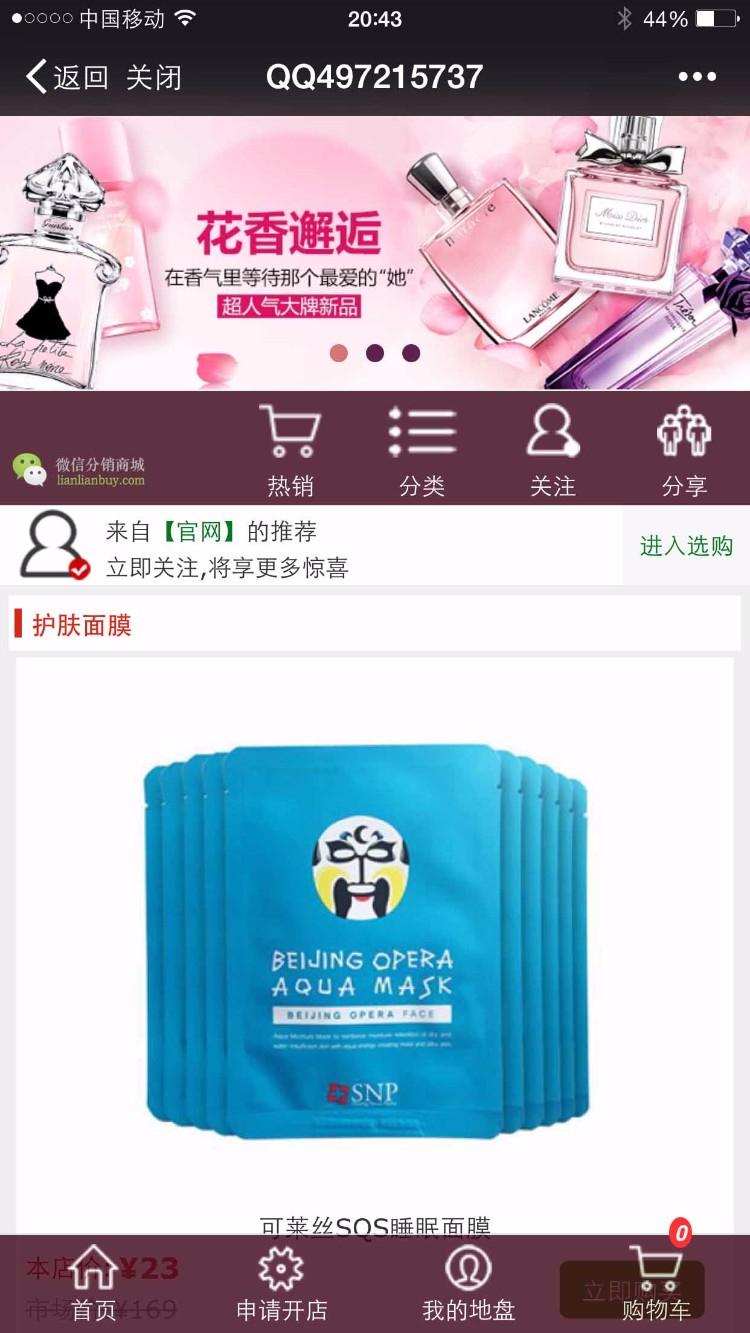Select the first carousel indicator dot
Viewport: 750px width, 1333px height.
(x=339, y=352)
